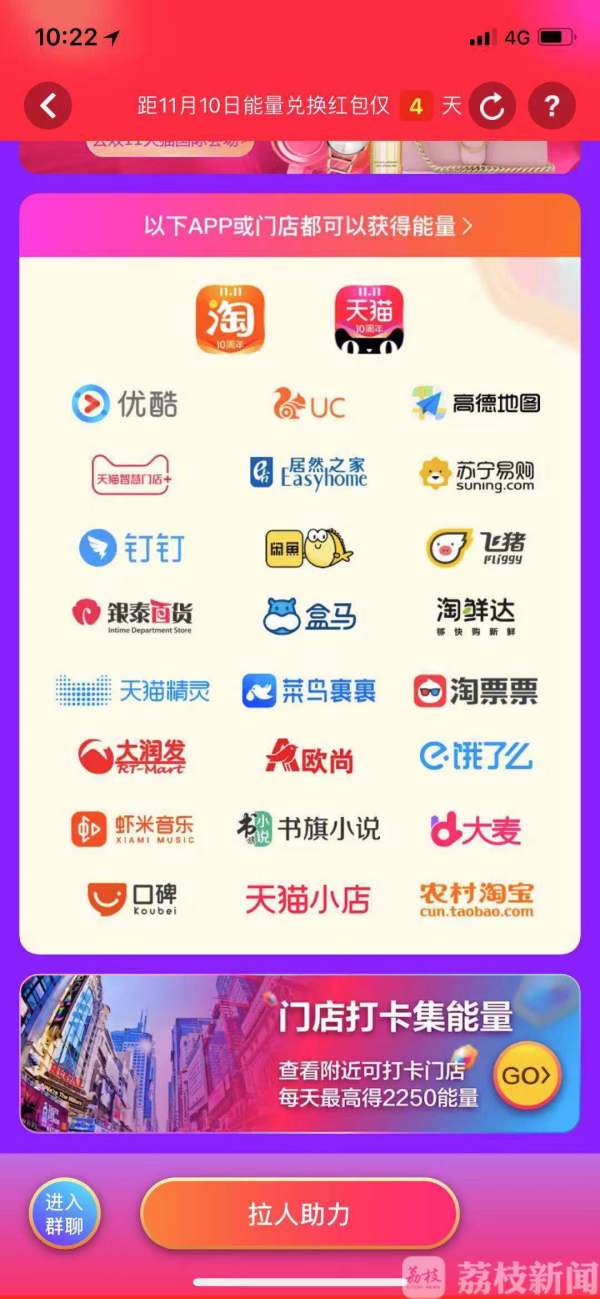Go back using the arrow button
The width and height of the screenshot is (600, 1299).
click(48, 104)
